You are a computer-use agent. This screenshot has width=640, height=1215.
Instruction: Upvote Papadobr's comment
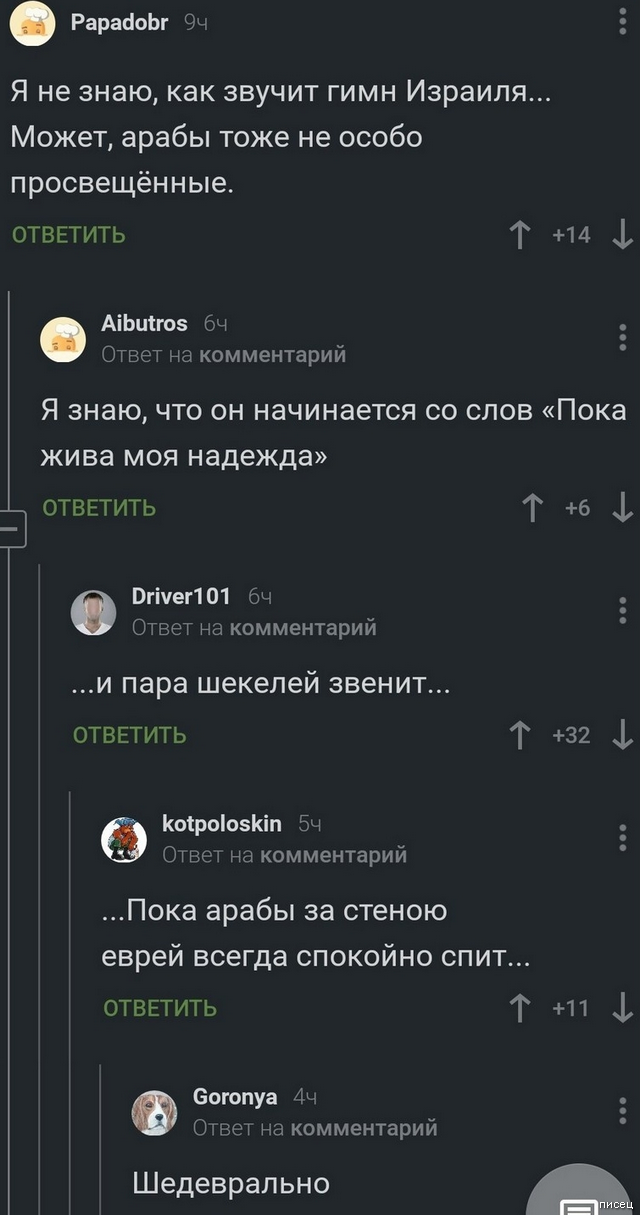(x=520, y=235)
